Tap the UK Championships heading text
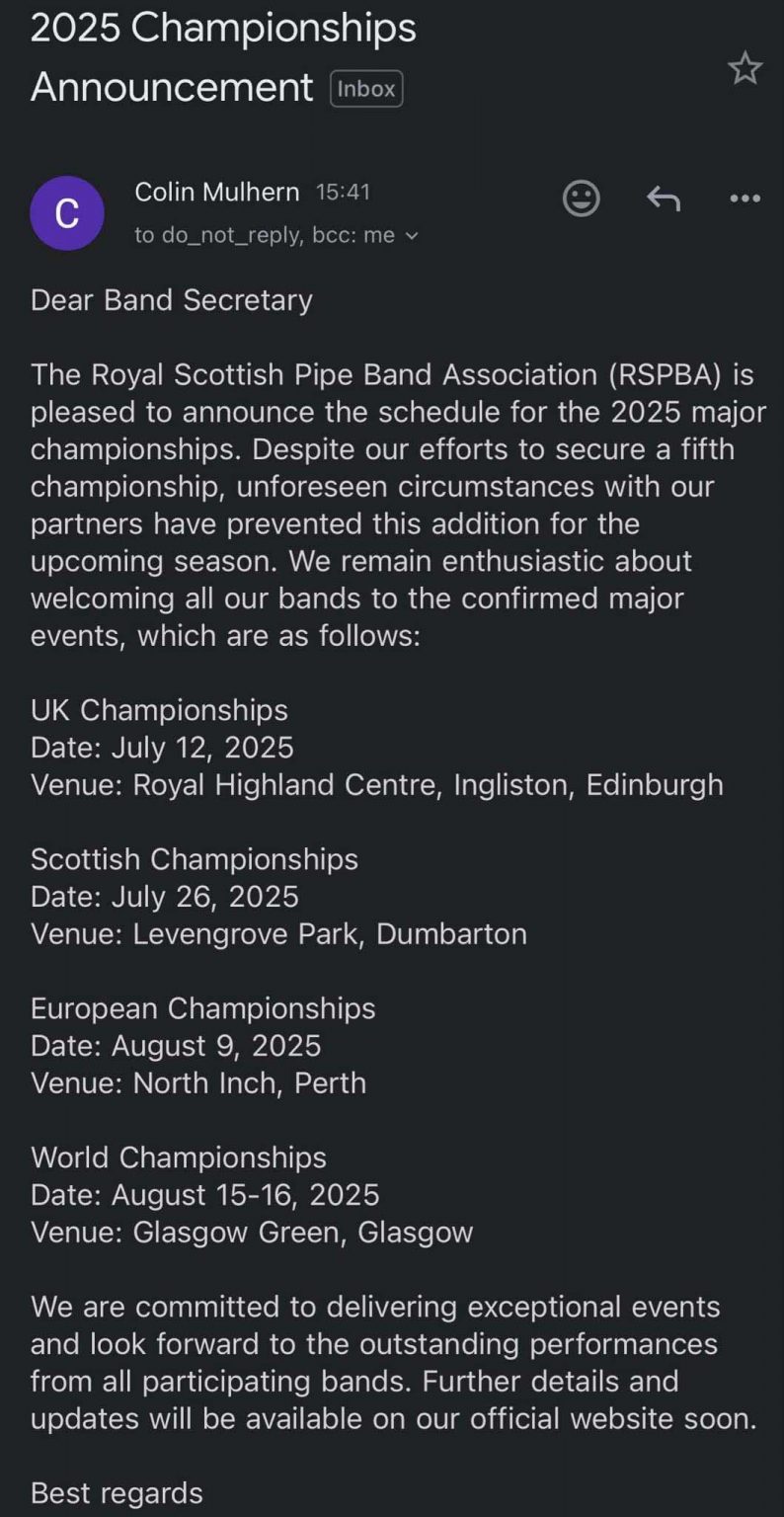 [159, 709]
